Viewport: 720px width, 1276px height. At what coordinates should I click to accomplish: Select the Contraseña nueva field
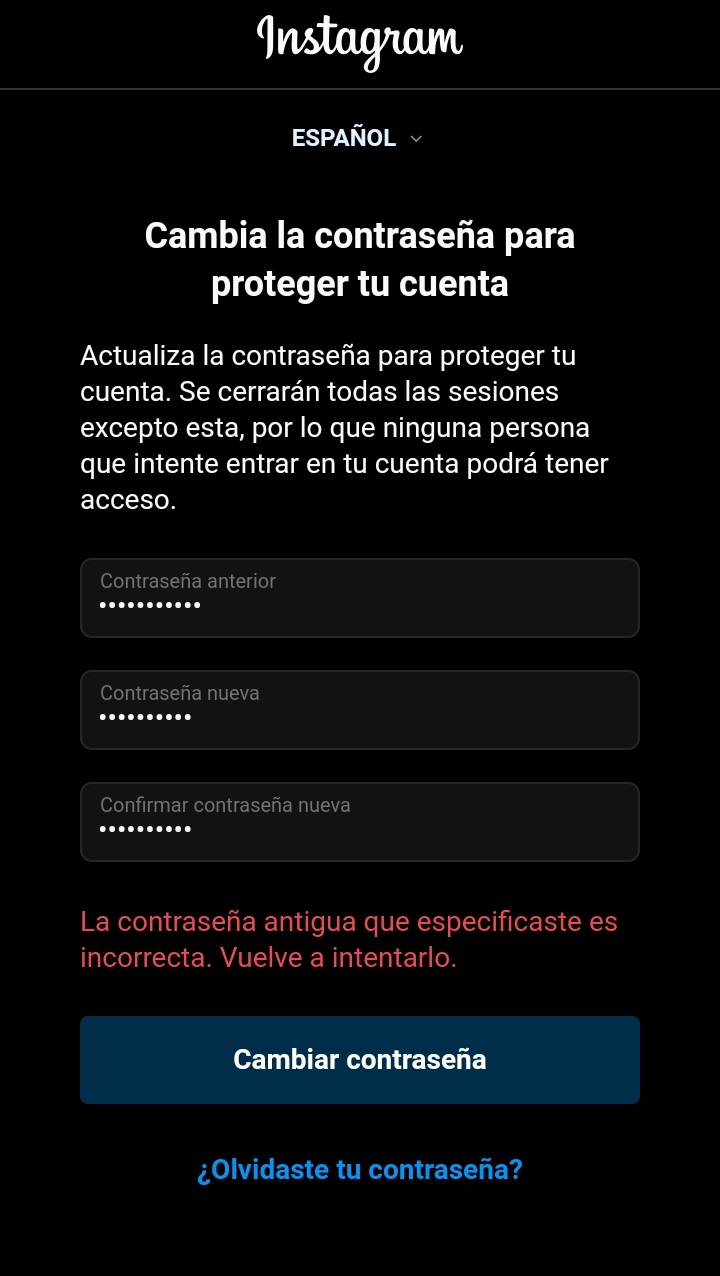tap(360, 710)
